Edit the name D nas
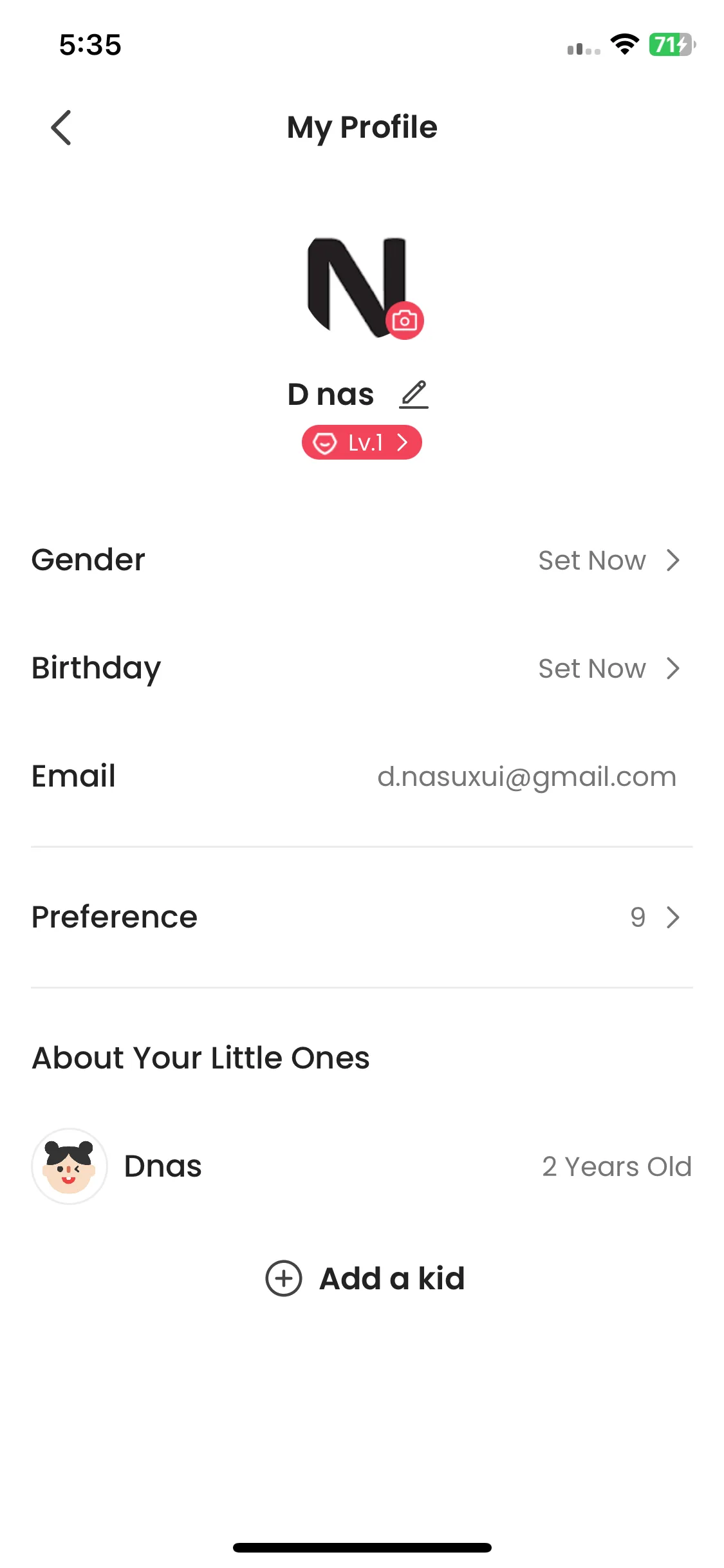Screen dimensions: 724x1568 point(414,394)
